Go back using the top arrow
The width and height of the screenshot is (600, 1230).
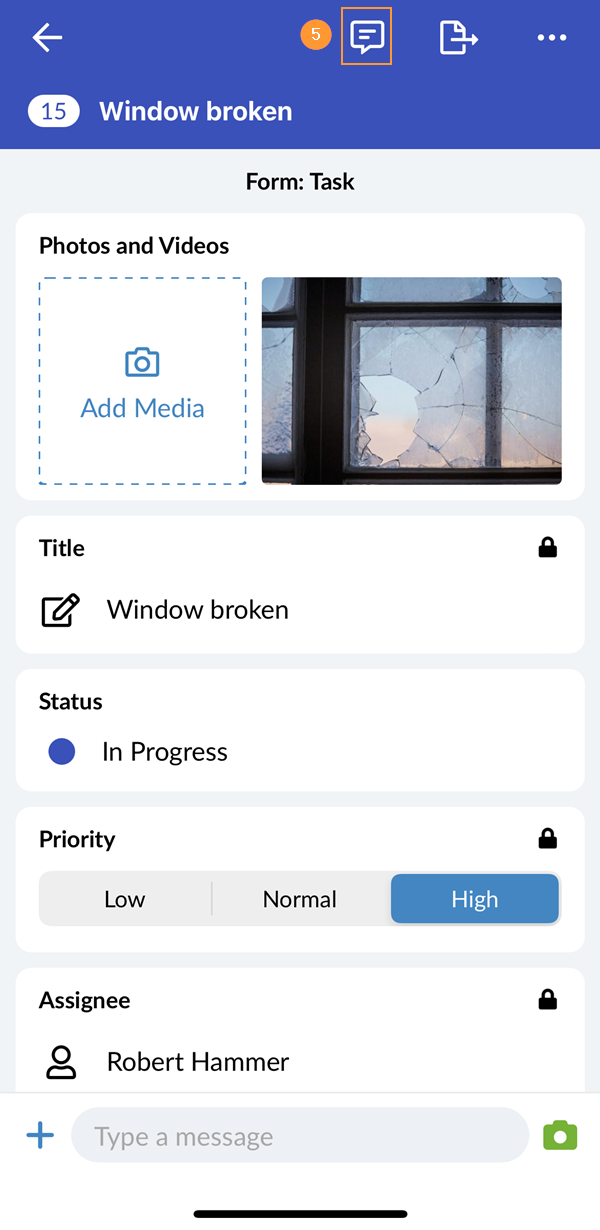point(47,38)
